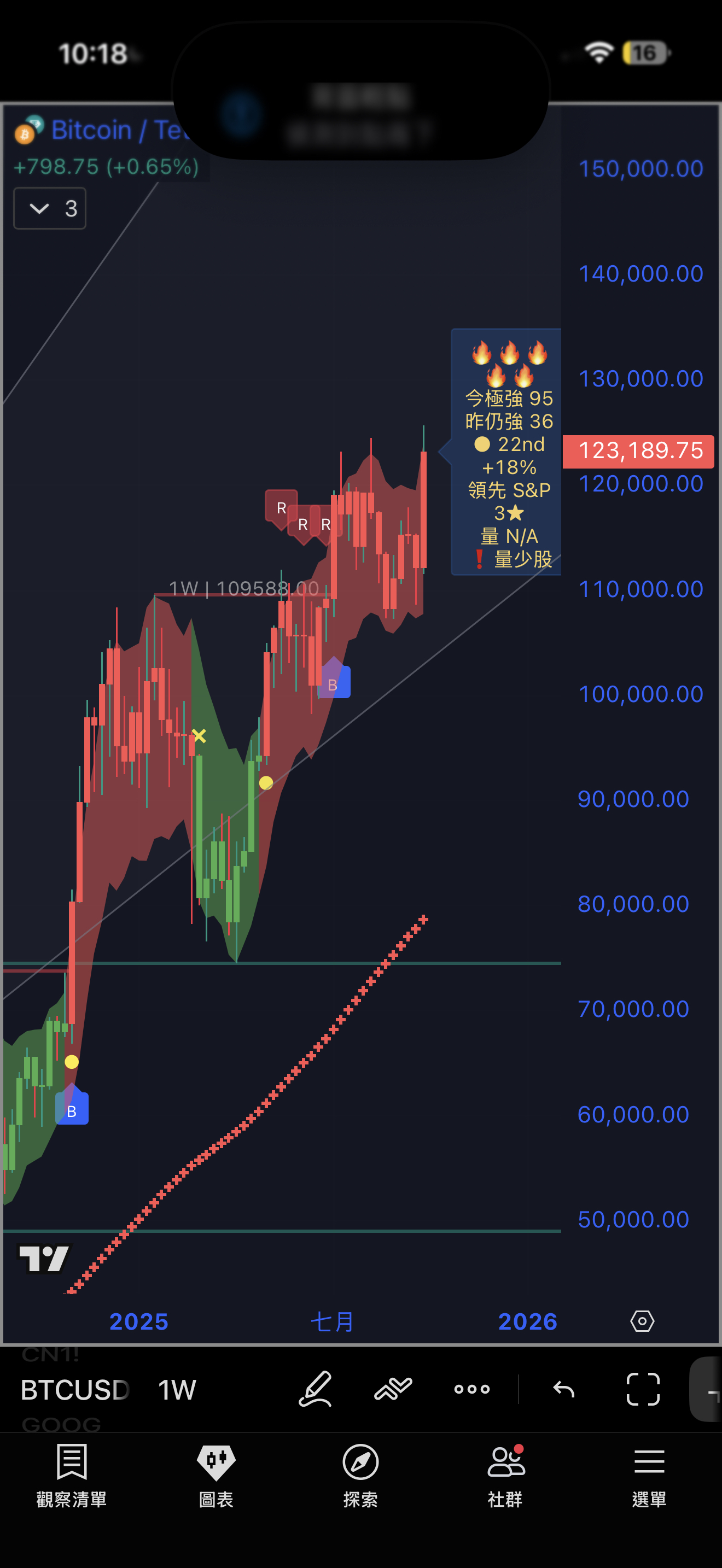Undo the last chart action
Image resolution: width=722 pixels, height=1568 pixels.
[x=564, y=1389]
